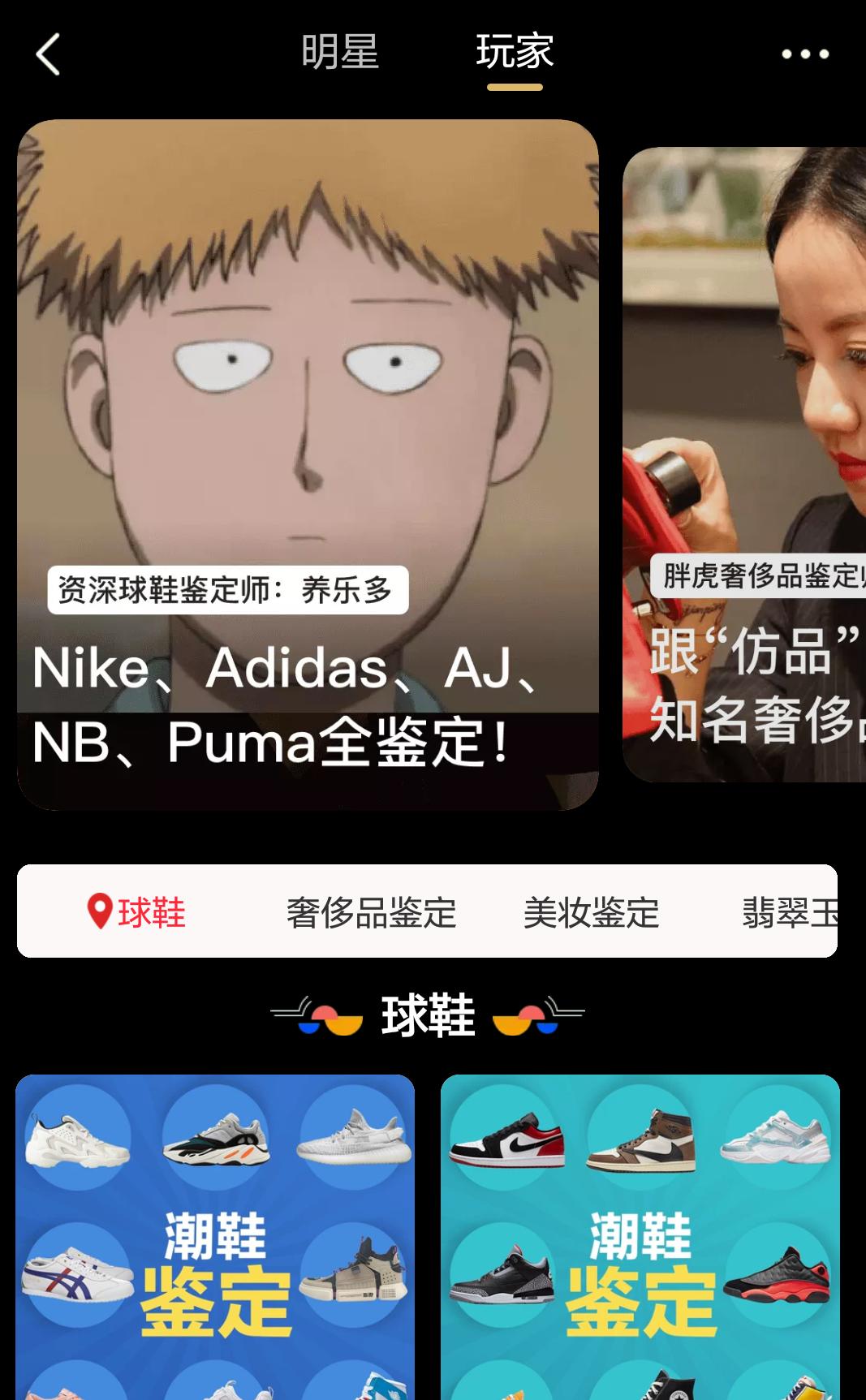The height and width of the screenshot is (1400, 866).
Task: Select the 玩家 tab
Action: point(515,52)
